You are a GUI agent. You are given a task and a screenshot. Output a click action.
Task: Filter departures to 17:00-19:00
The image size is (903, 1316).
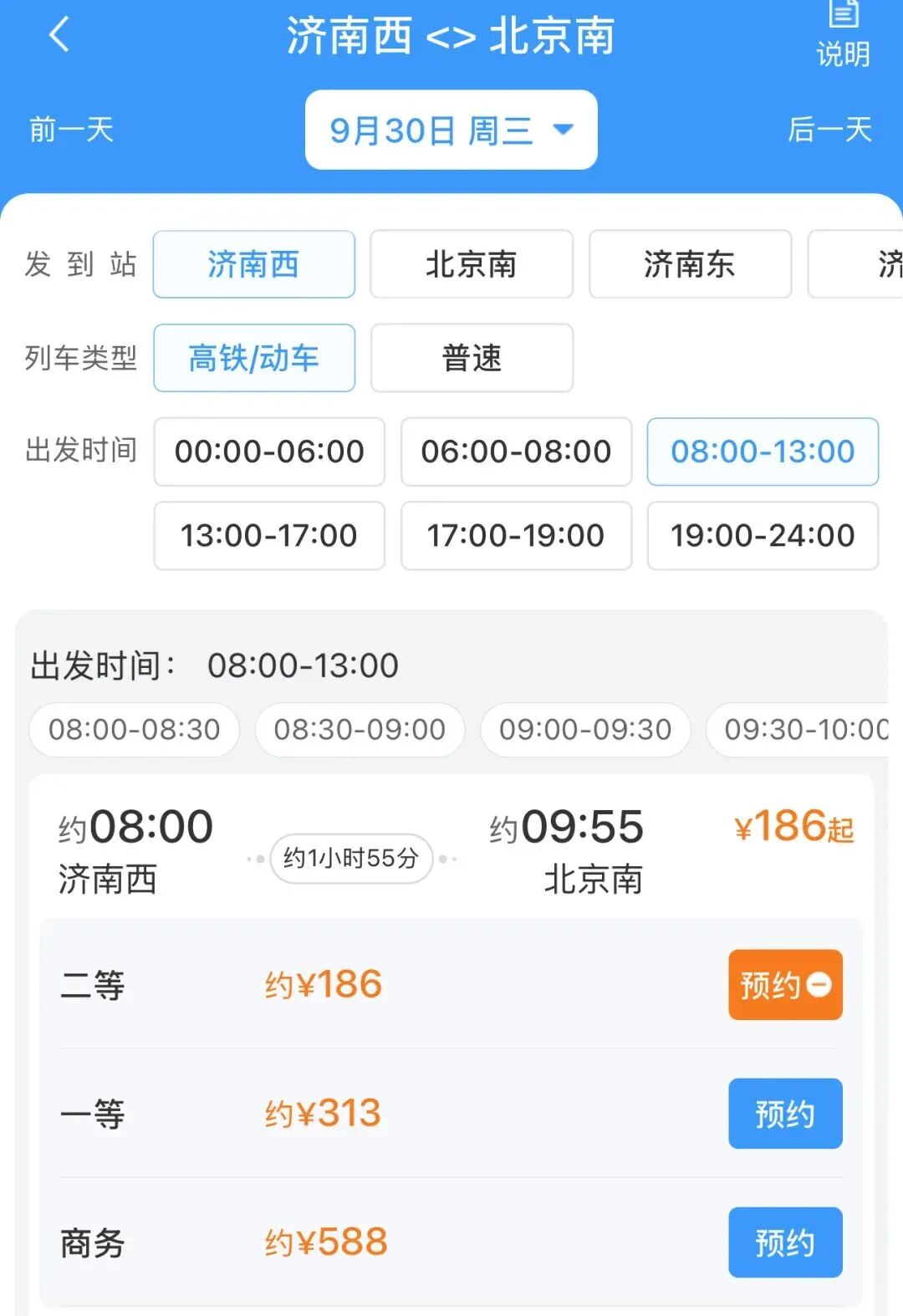pyautogui.click(x=516, y=535)
